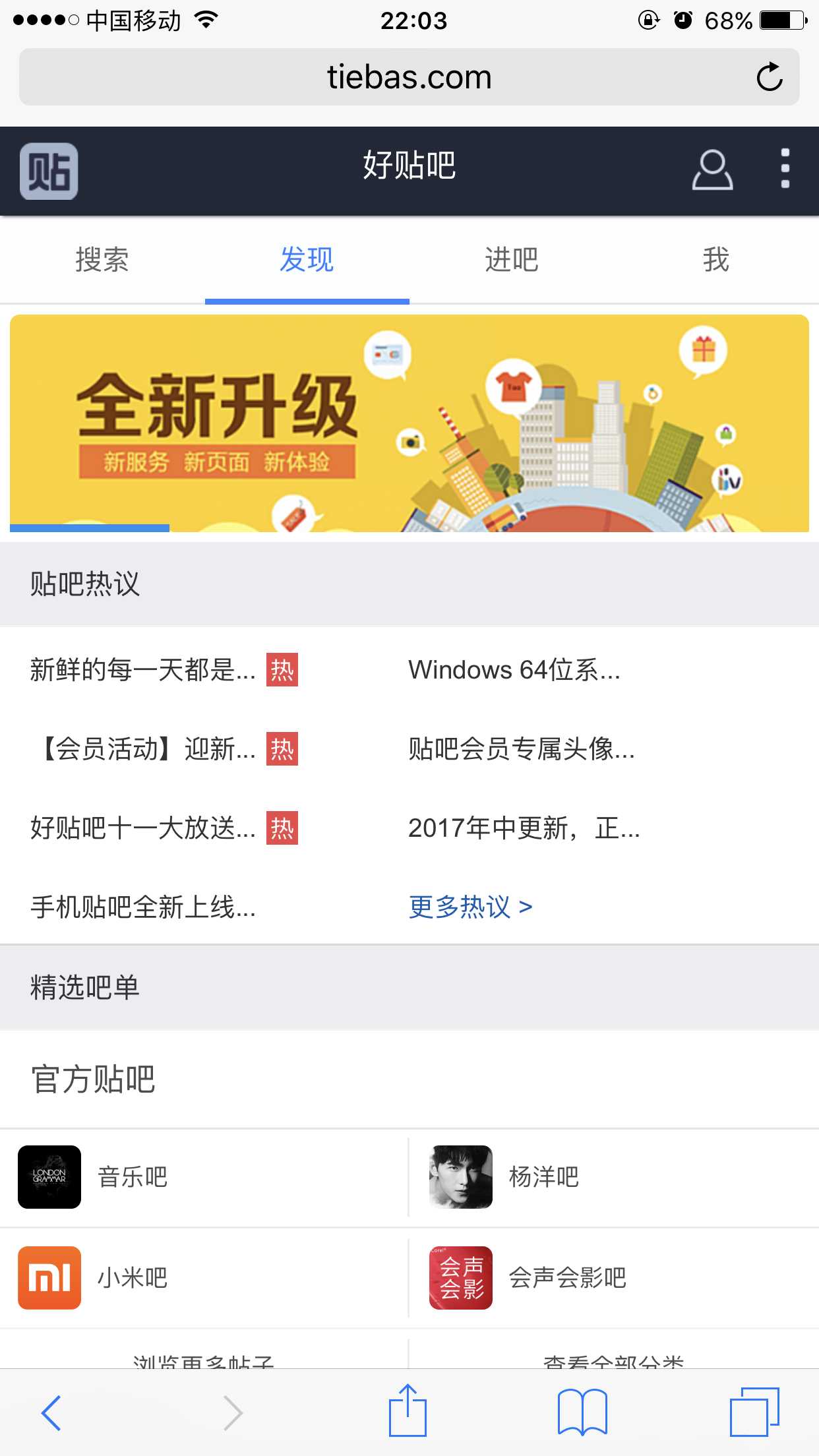The height and width of the screenshot is (1456, 819).
Task: Switch to the 我 tab
Action: 716,260
